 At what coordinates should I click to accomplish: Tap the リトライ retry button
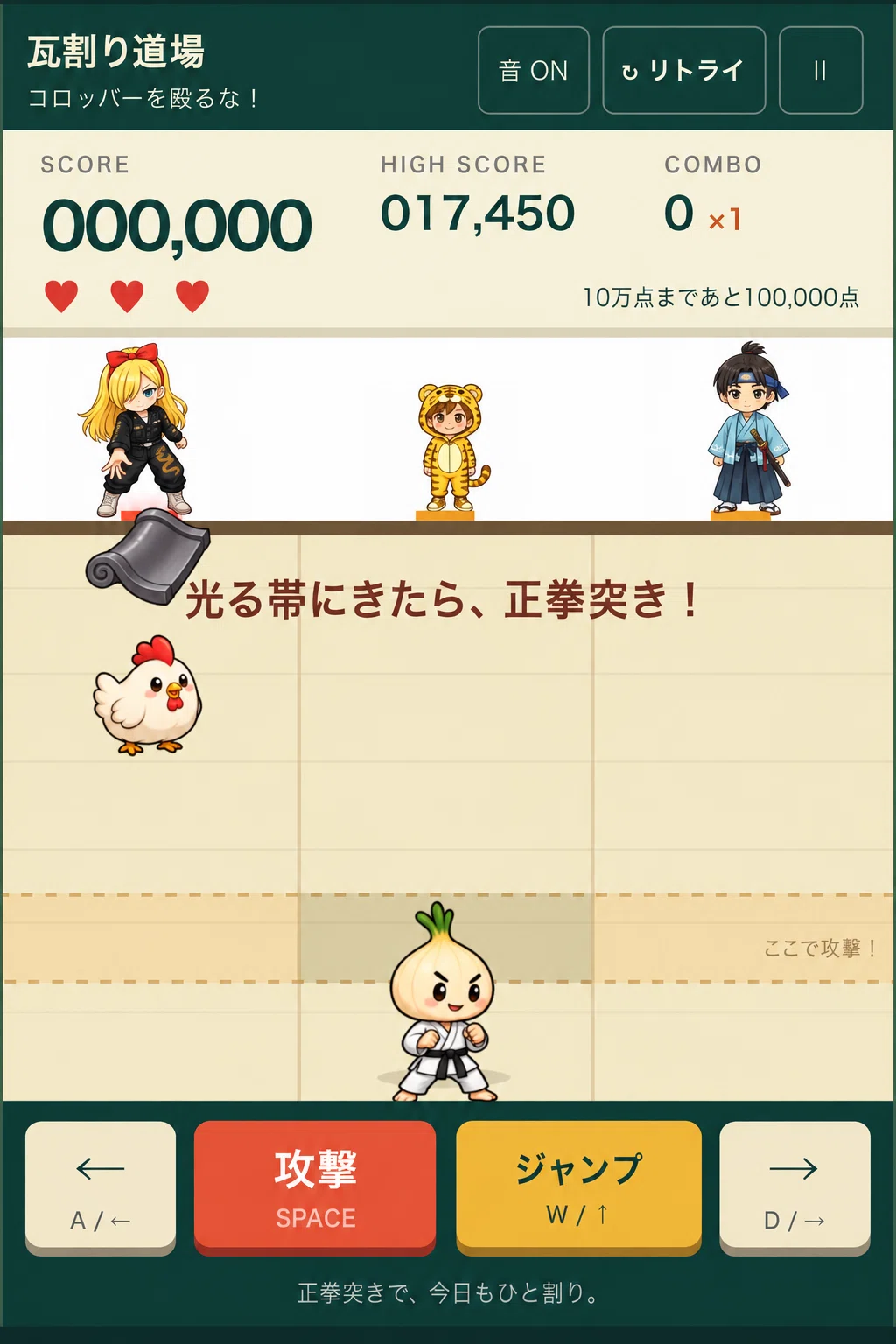(x=684, y=70)
